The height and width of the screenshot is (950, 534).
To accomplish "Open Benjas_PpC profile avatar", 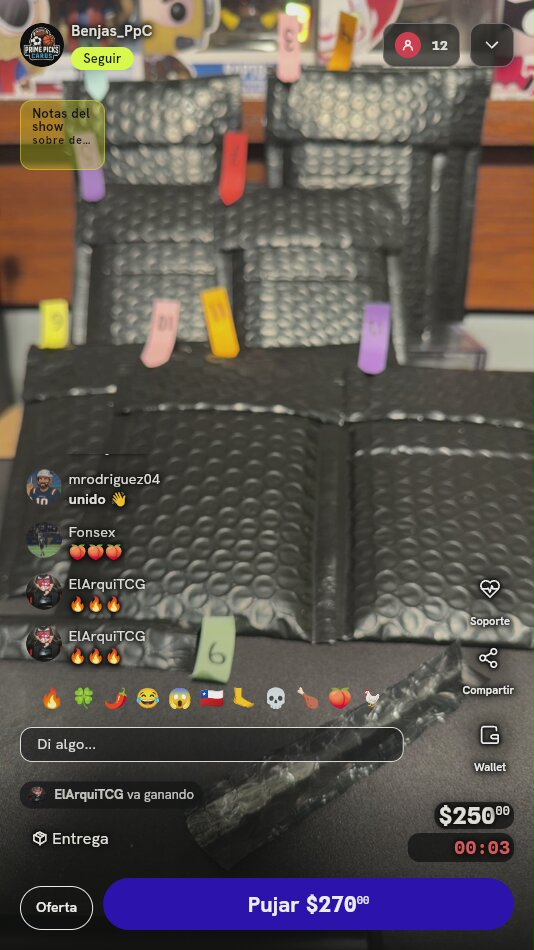I will point(42,45).
